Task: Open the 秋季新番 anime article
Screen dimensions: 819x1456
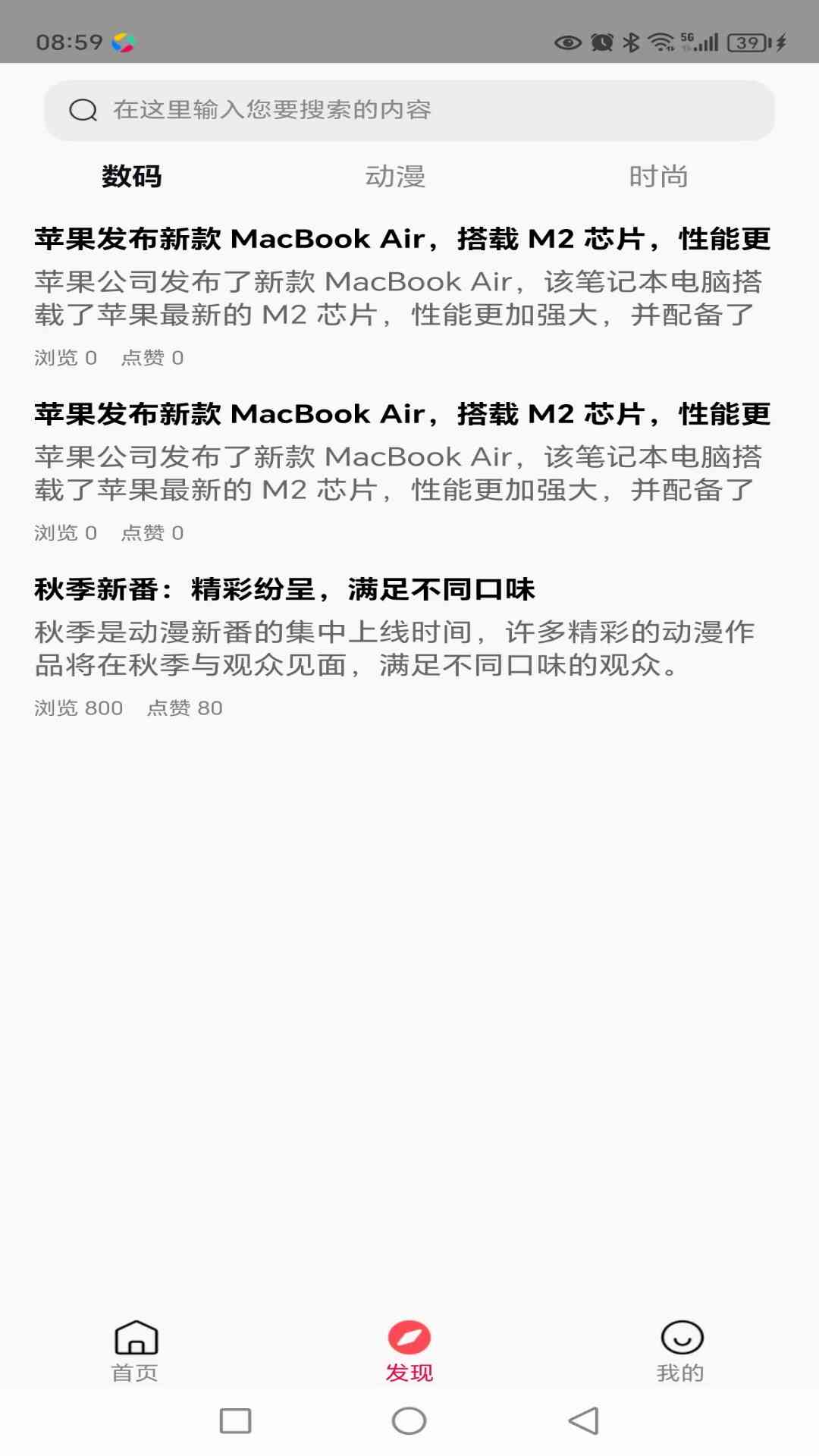Action: (x=288, y=587)
